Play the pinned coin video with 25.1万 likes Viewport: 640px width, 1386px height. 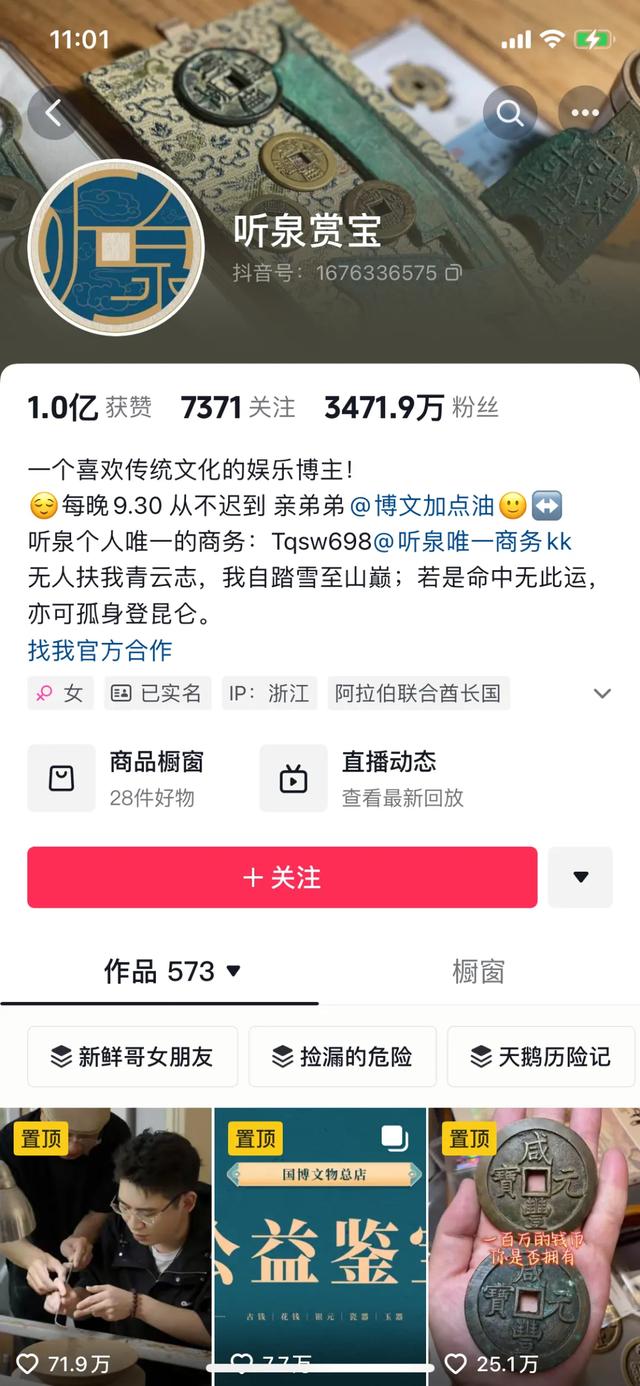534,1240
